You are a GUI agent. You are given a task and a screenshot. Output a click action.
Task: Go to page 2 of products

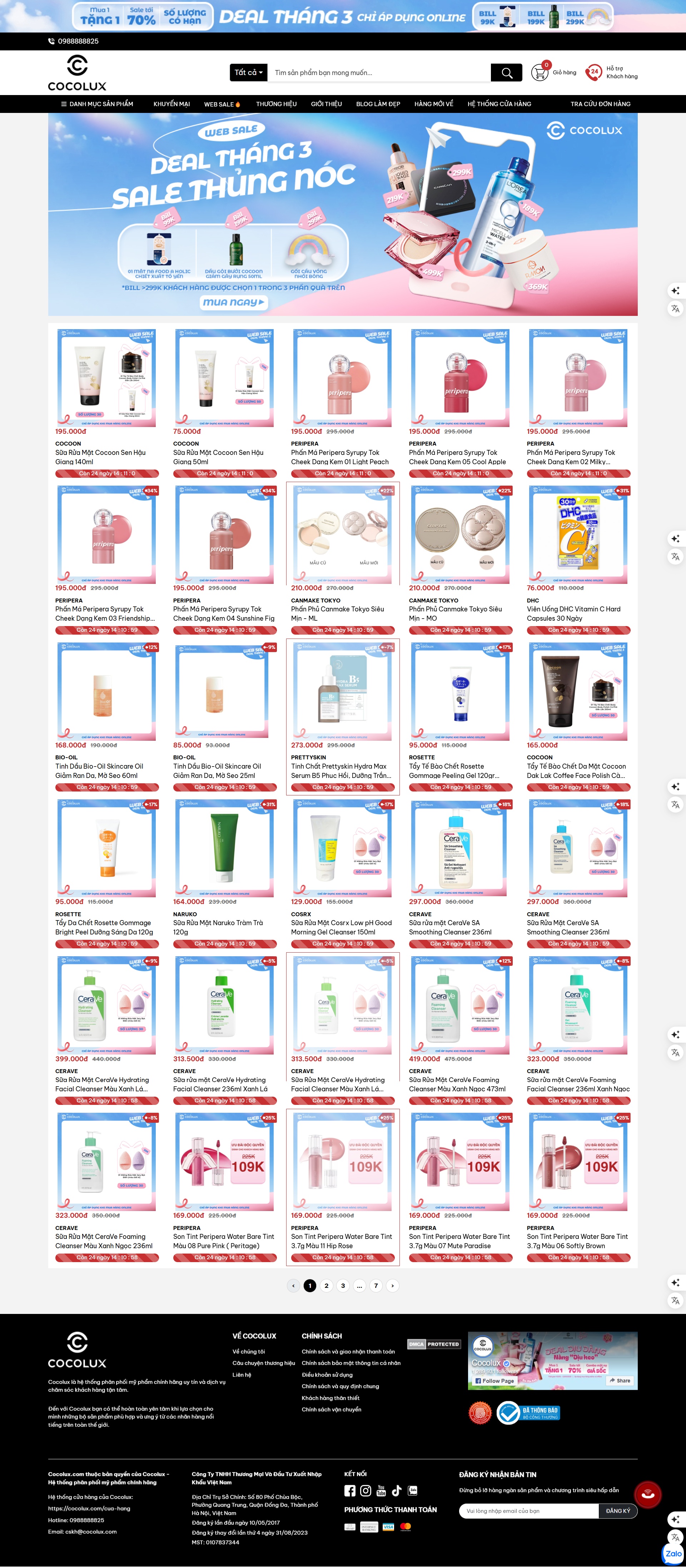click(x=326, y=1286)
